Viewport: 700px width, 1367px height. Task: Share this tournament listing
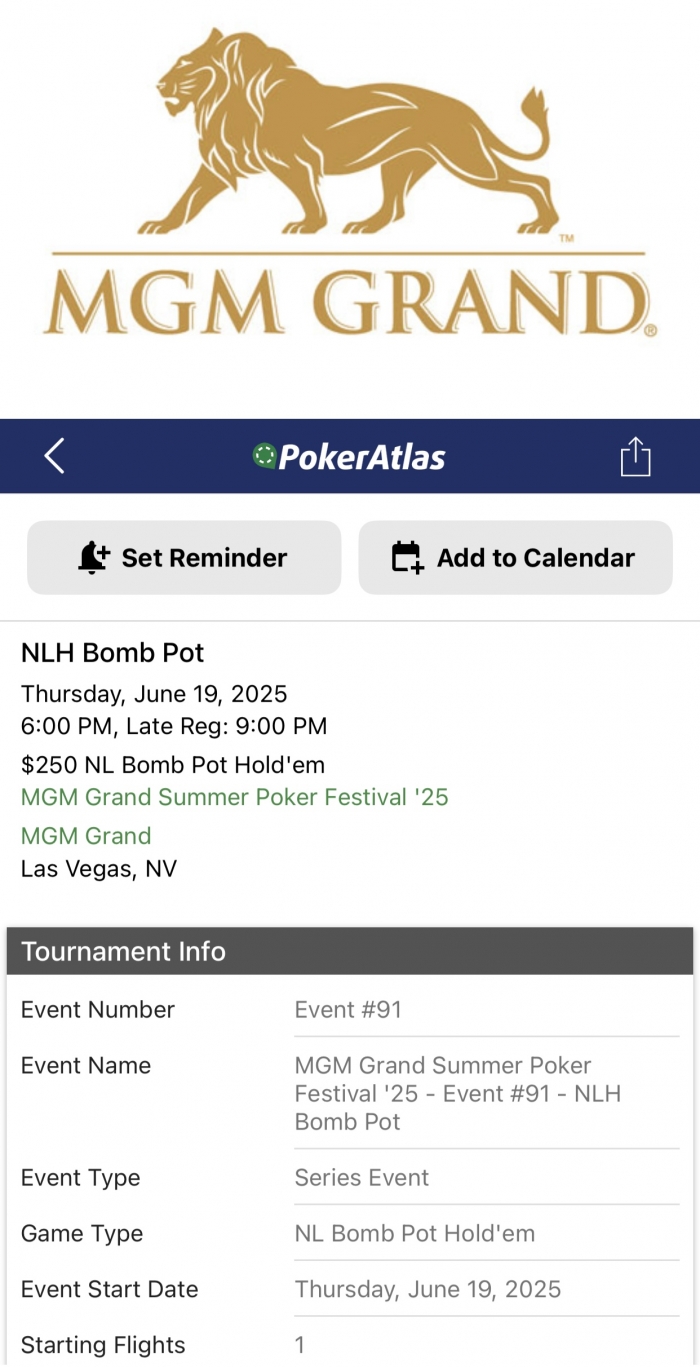click(x=635, y=456)
